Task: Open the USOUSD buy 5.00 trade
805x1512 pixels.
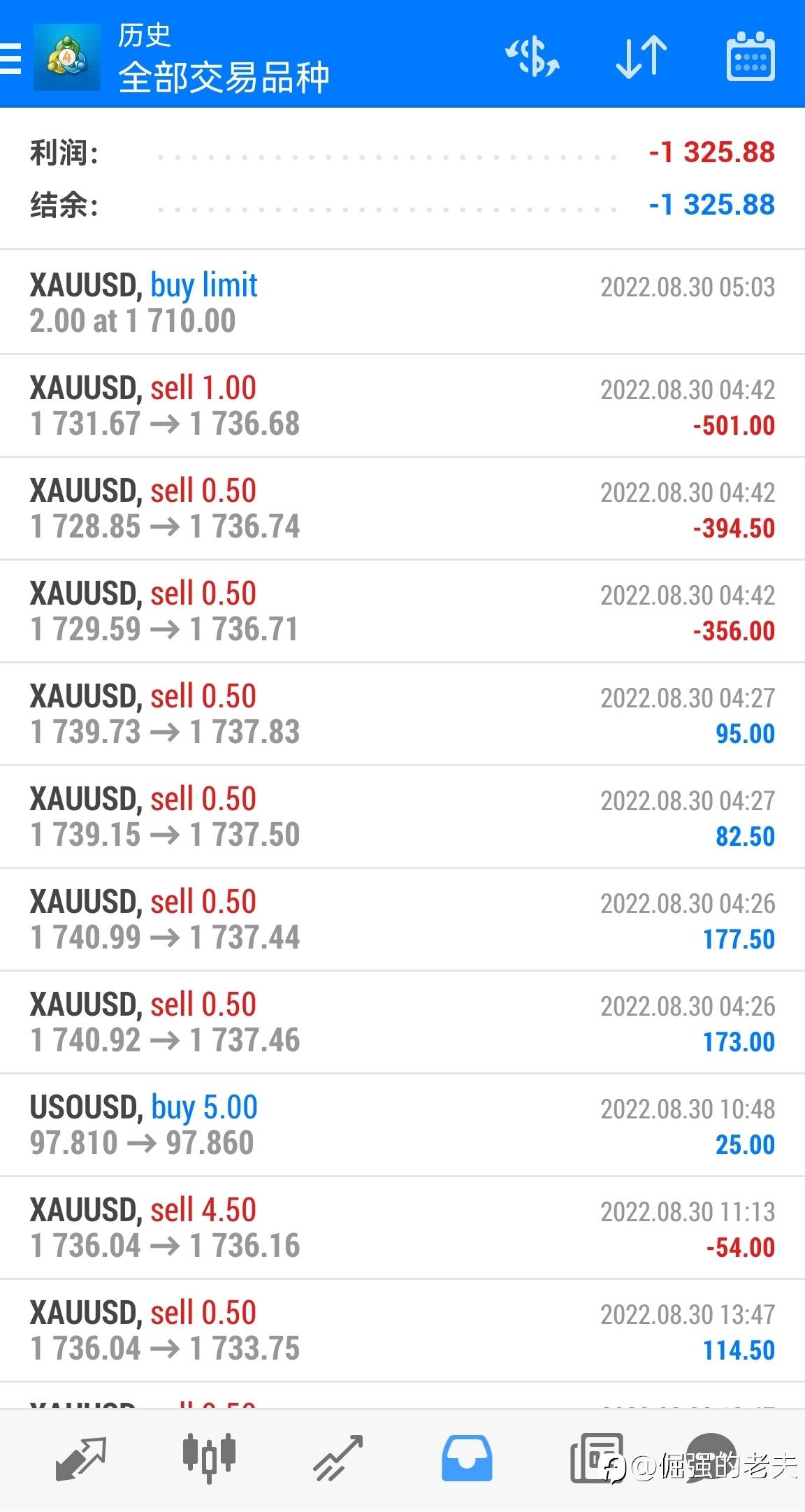Action: [x=402, y=1125]
